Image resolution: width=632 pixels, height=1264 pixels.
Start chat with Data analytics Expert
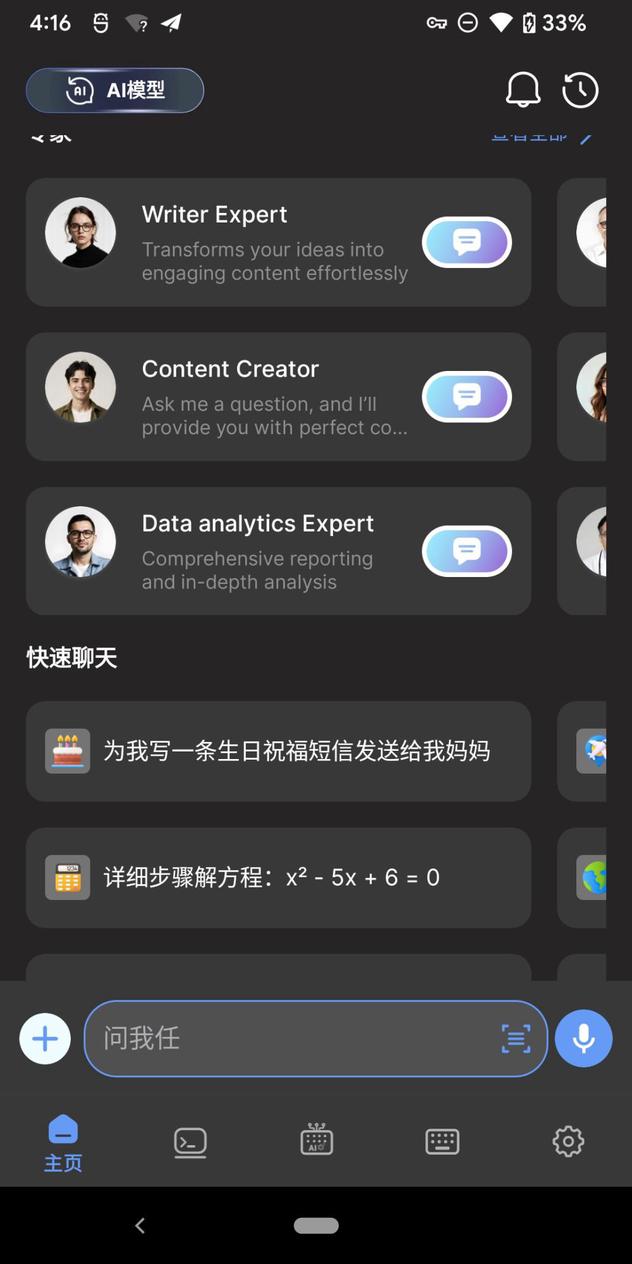point(467,551)
